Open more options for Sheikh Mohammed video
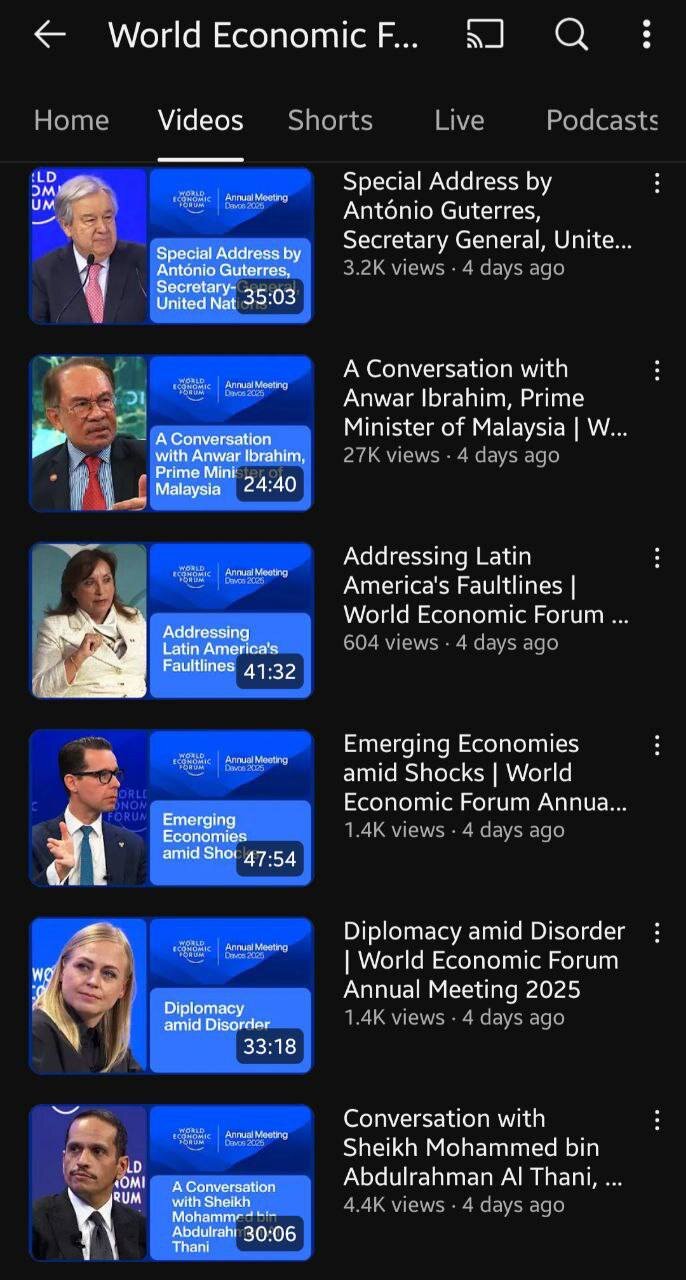The width and height of the screenshot is (686, 1280). (x=657, y=1120)
